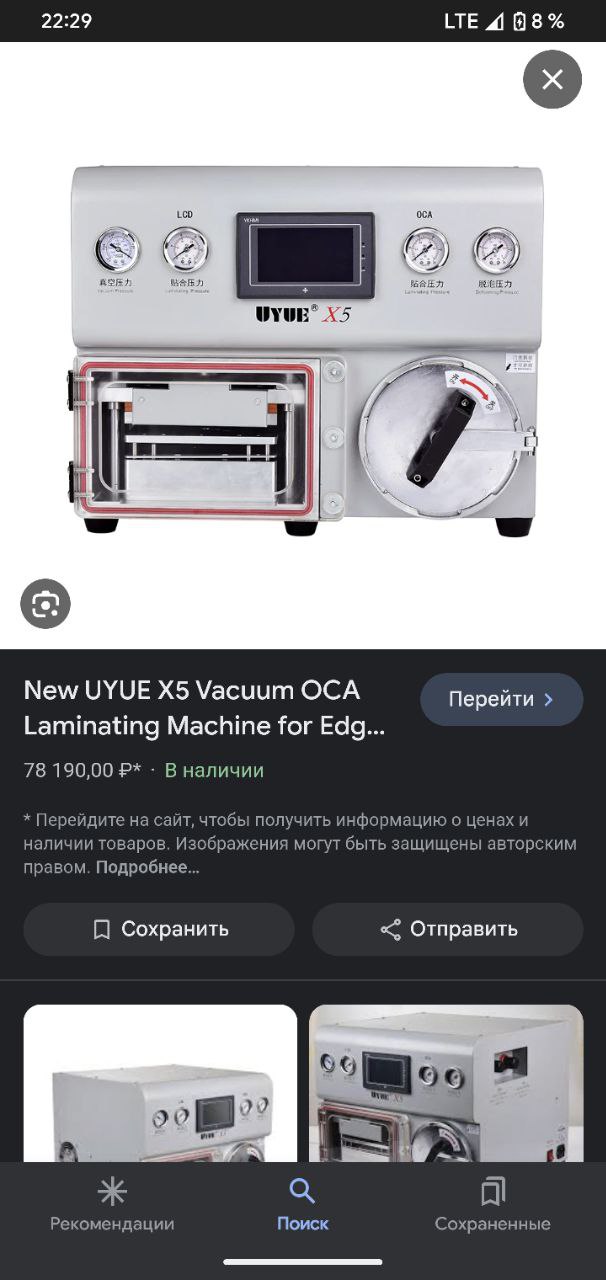Open the right related image thumbnail
Viewport: 606px width, 1280px height.
coord(446,1083)
